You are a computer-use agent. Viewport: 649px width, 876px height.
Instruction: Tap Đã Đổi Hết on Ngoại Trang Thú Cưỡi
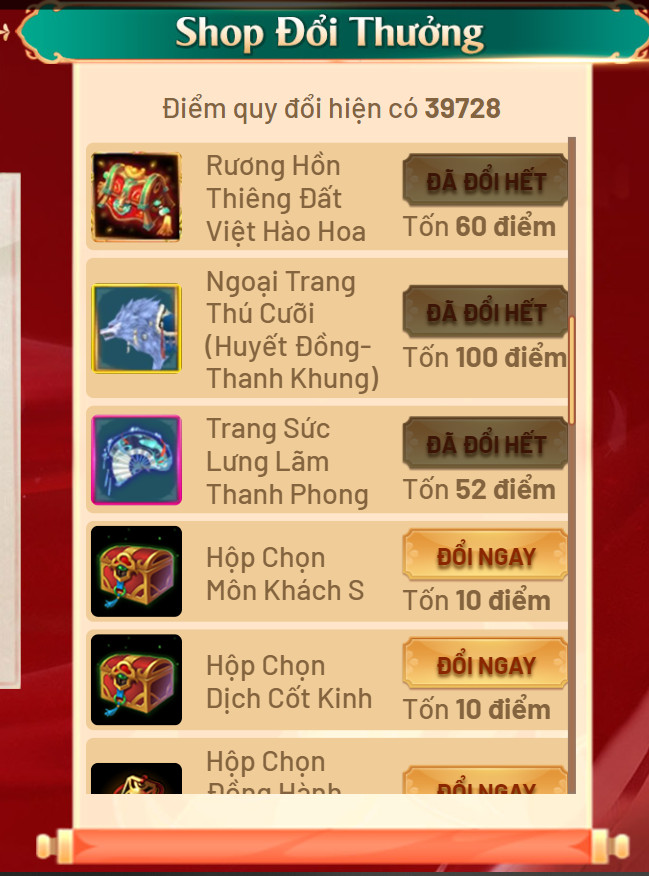485,312
